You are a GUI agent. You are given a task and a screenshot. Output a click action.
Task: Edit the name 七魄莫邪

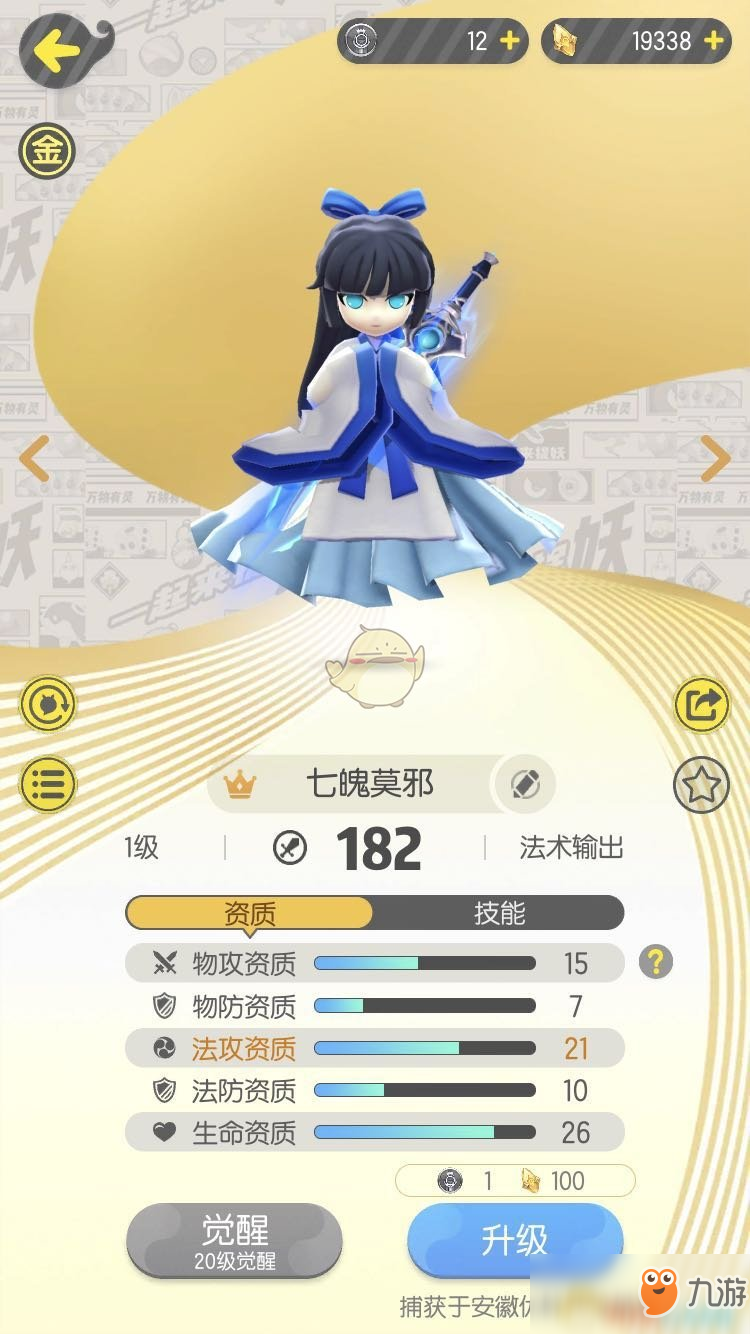525,785
